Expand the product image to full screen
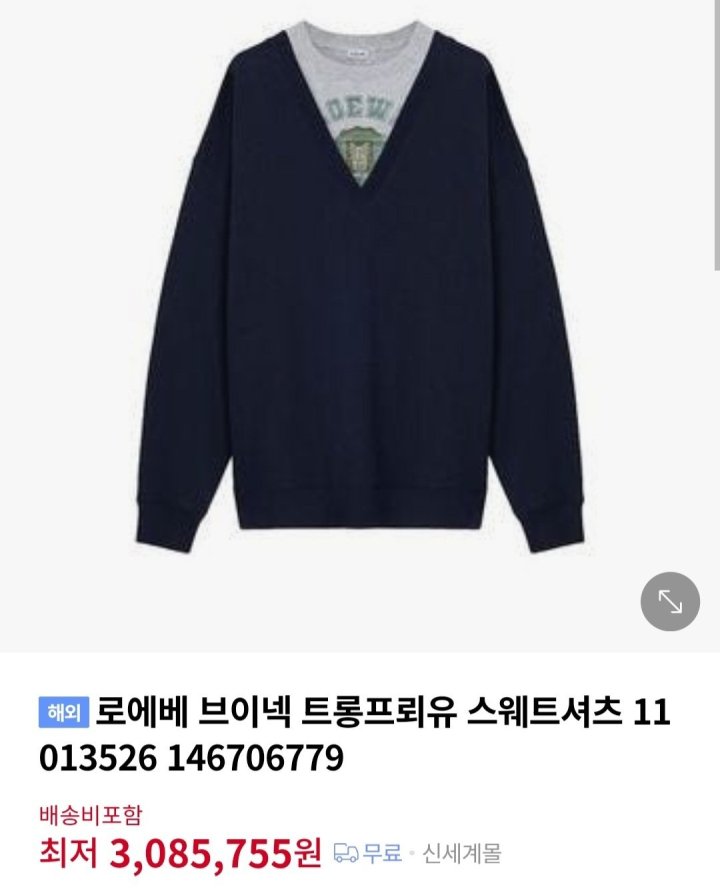The height and width of the screenshot is (889, 720). coord(669,601)
